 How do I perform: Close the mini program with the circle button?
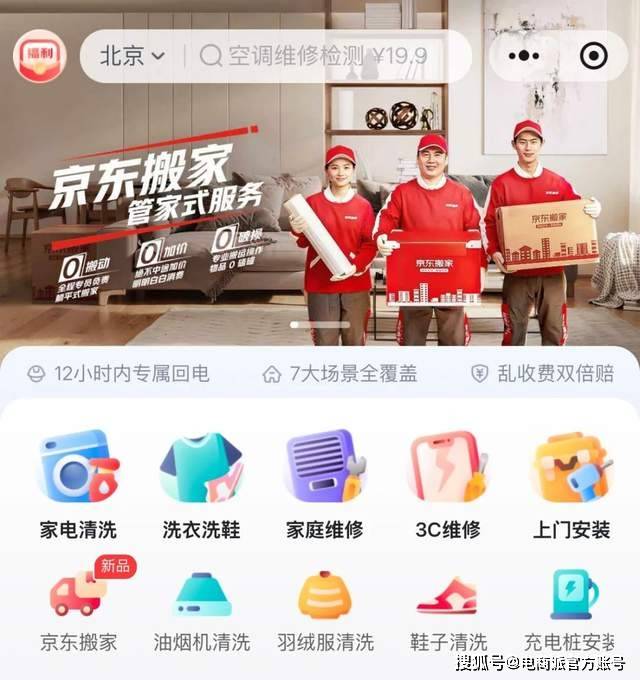click(x=593, y=57)
